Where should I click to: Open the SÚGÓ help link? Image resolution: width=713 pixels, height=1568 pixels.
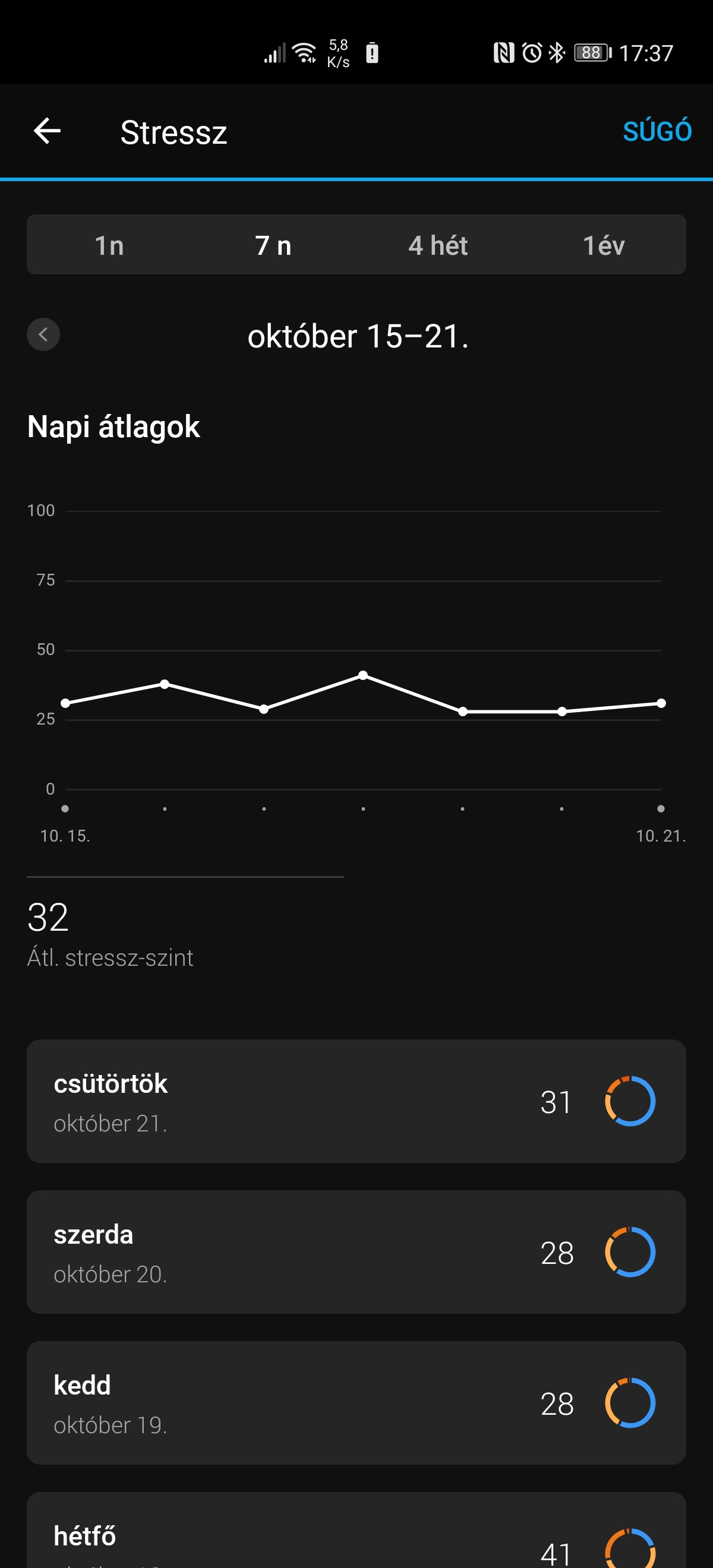pos(657,131)
